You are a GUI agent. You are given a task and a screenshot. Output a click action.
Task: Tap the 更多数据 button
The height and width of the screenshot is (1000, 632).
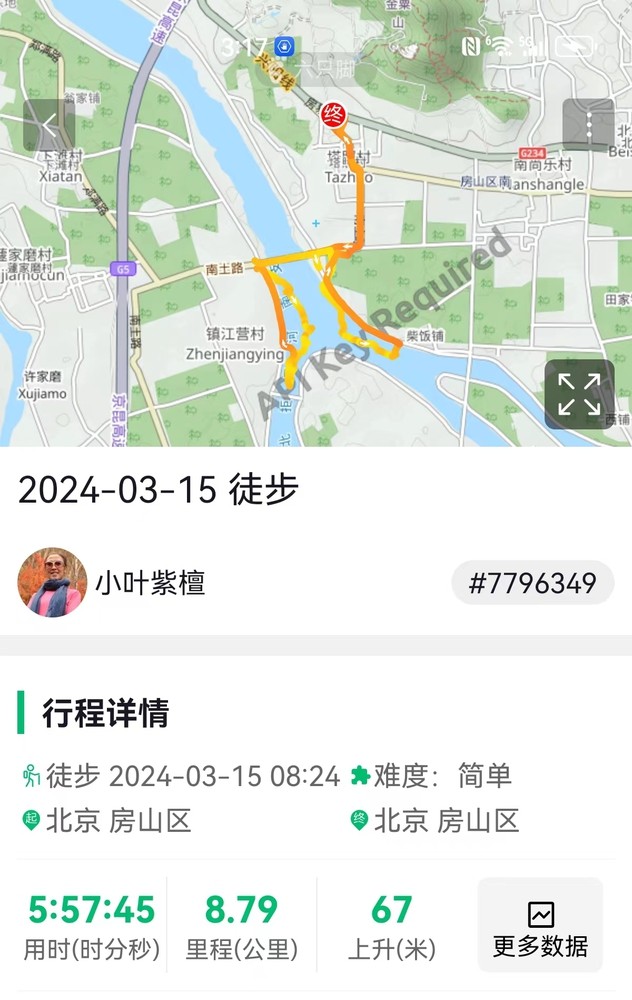coord(540,925)
